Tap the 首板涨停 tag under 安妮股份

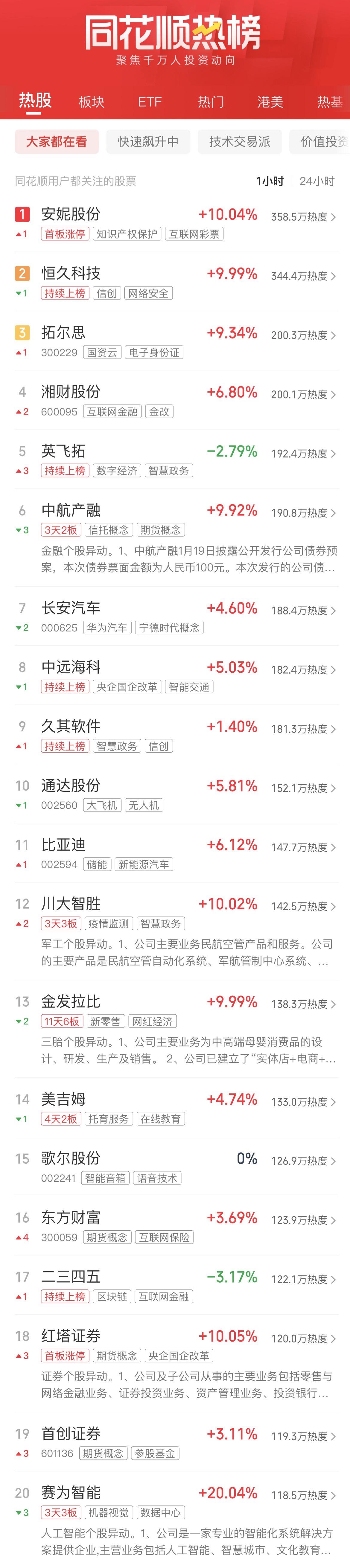(65, 234)
